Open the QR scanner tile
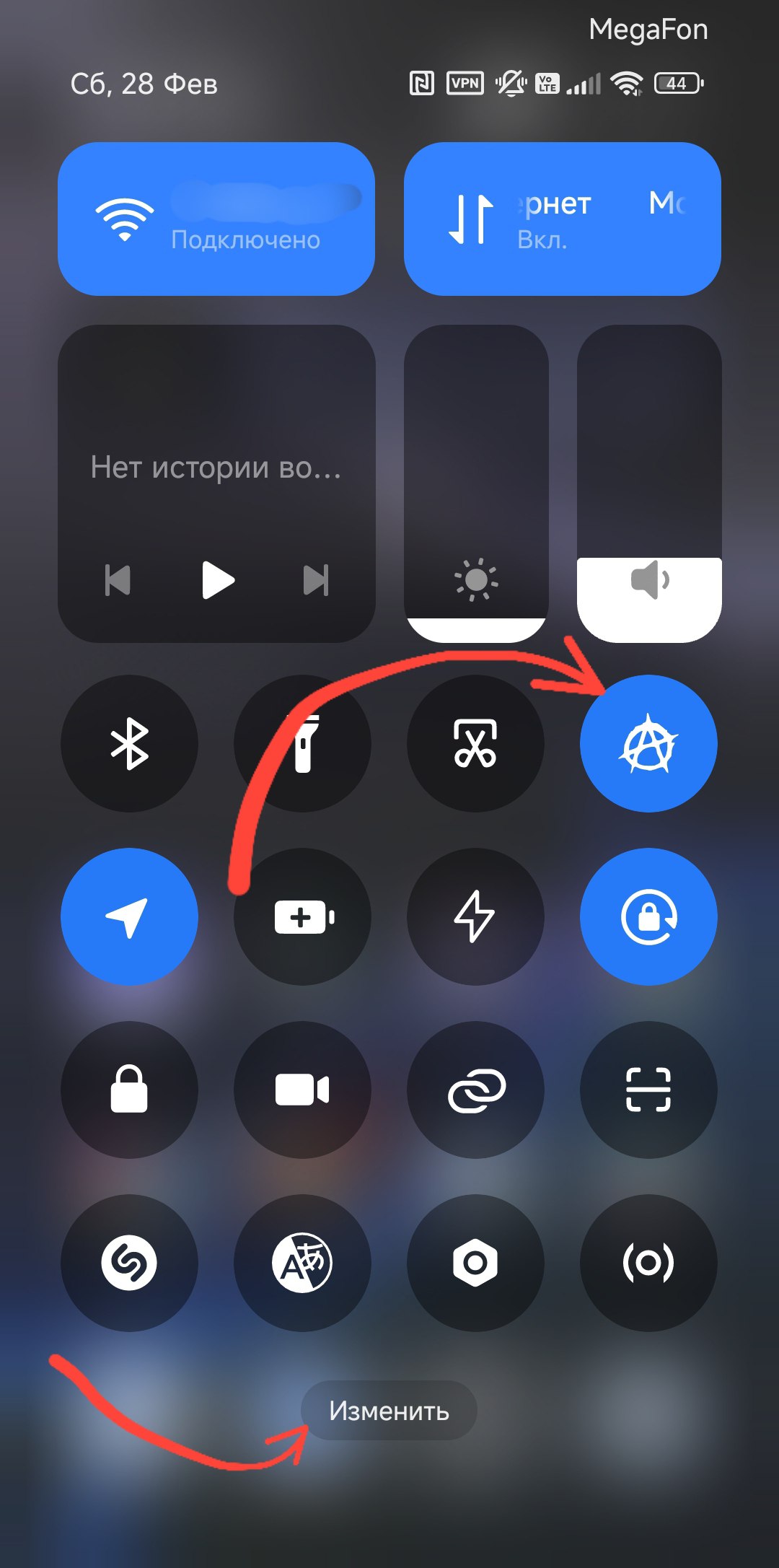This screenshot has height=1568, width=779. click(648, 1090)
